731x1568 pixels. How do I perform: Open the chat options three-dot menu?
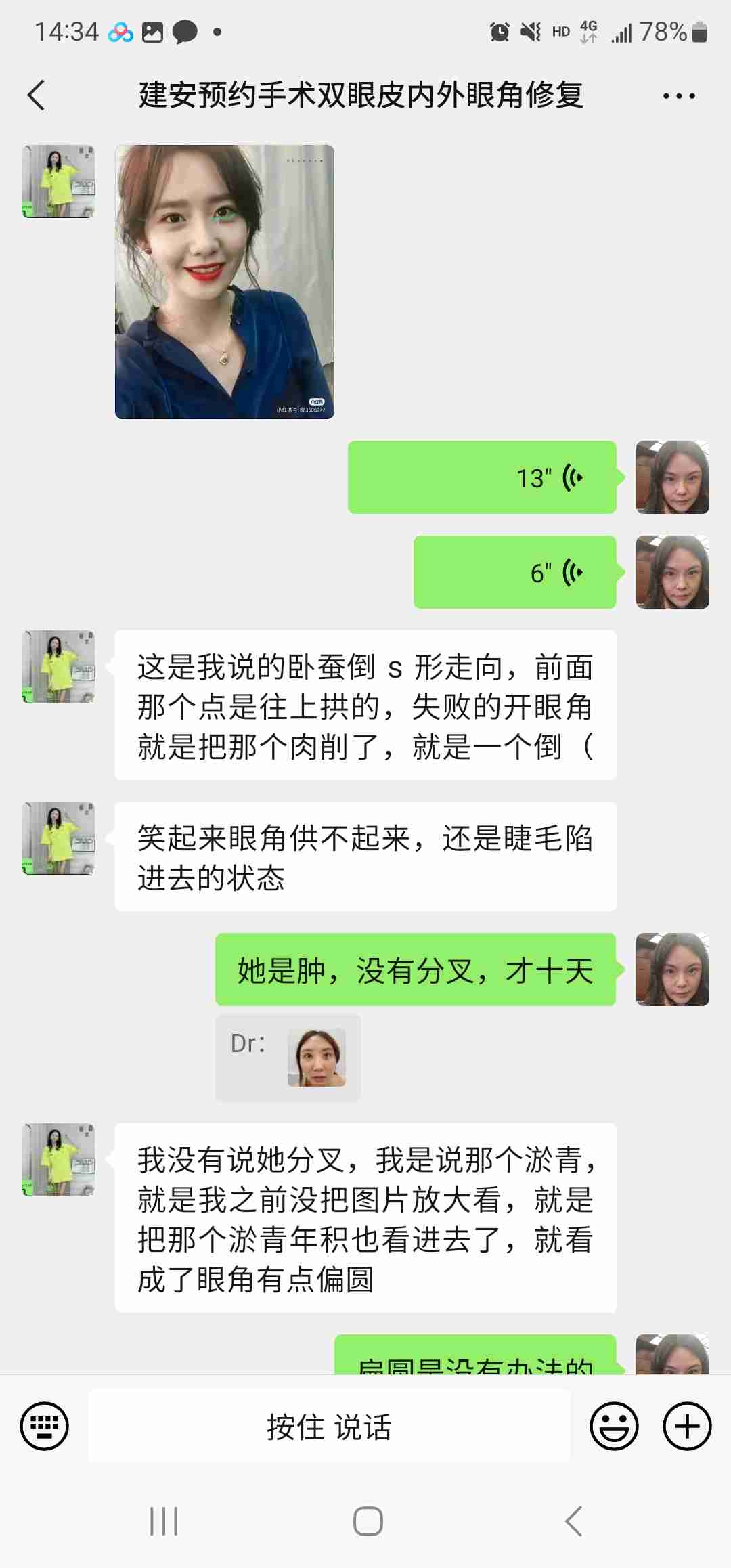coord(678,96)
